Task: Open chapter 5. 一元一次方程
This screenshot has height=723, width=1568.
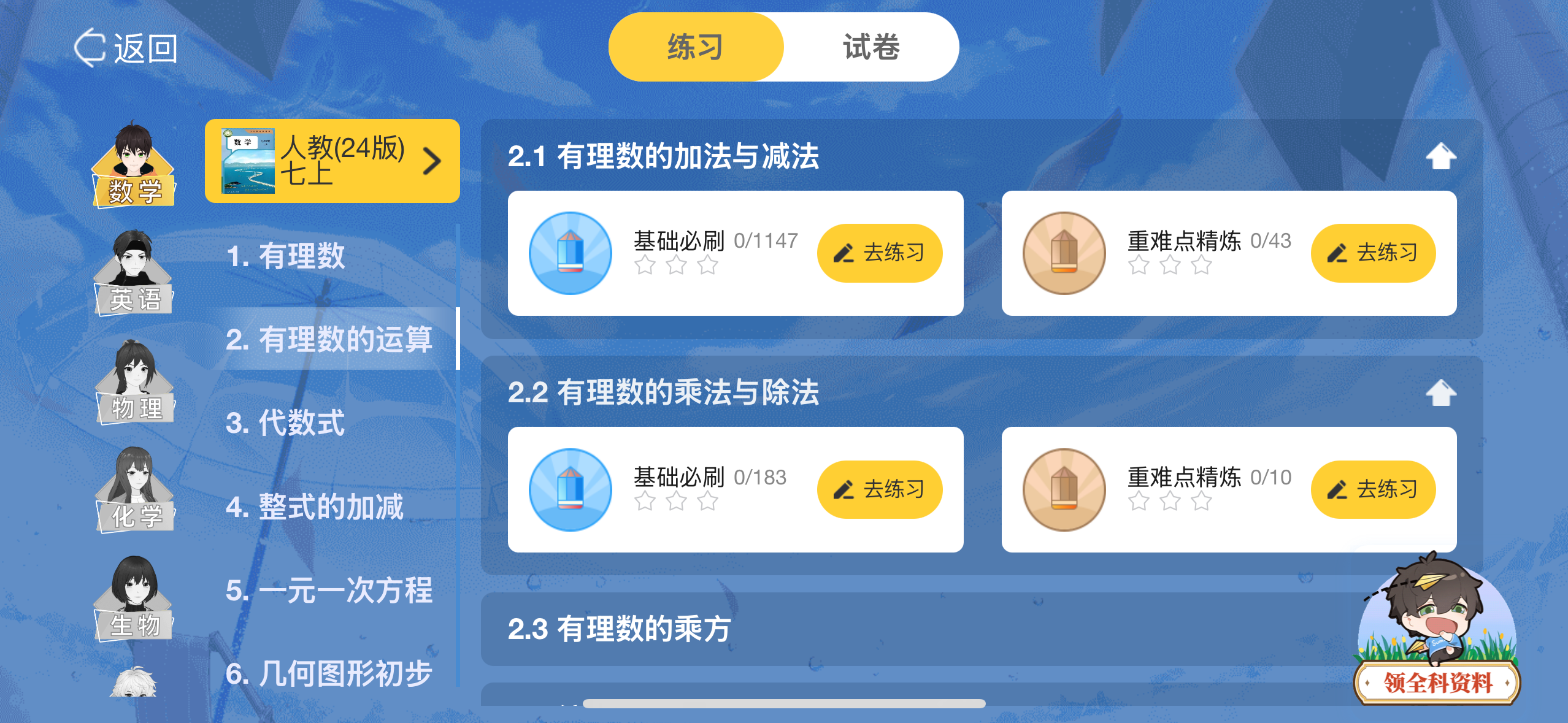Action: (329, 590)
